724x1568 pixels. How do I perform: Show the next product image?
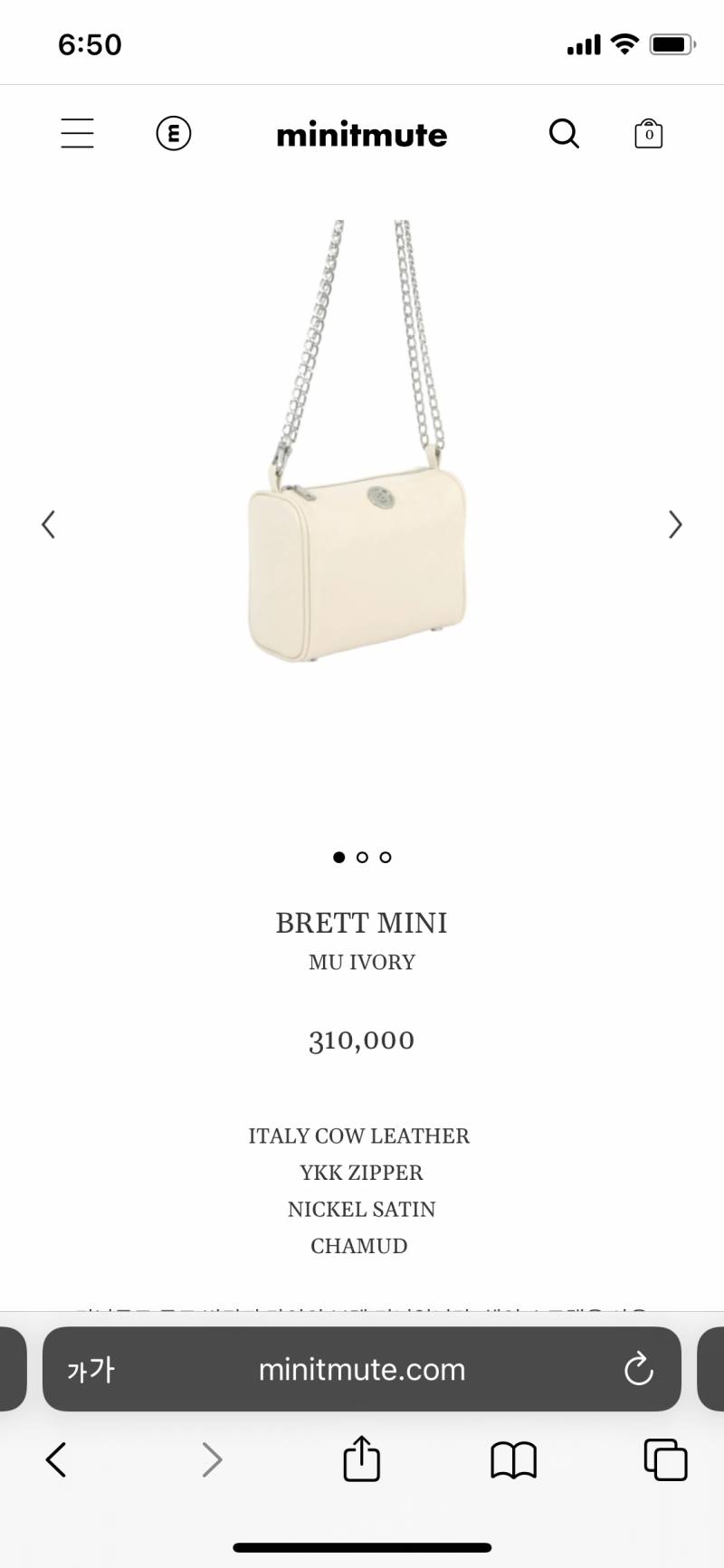click(675, 524)
